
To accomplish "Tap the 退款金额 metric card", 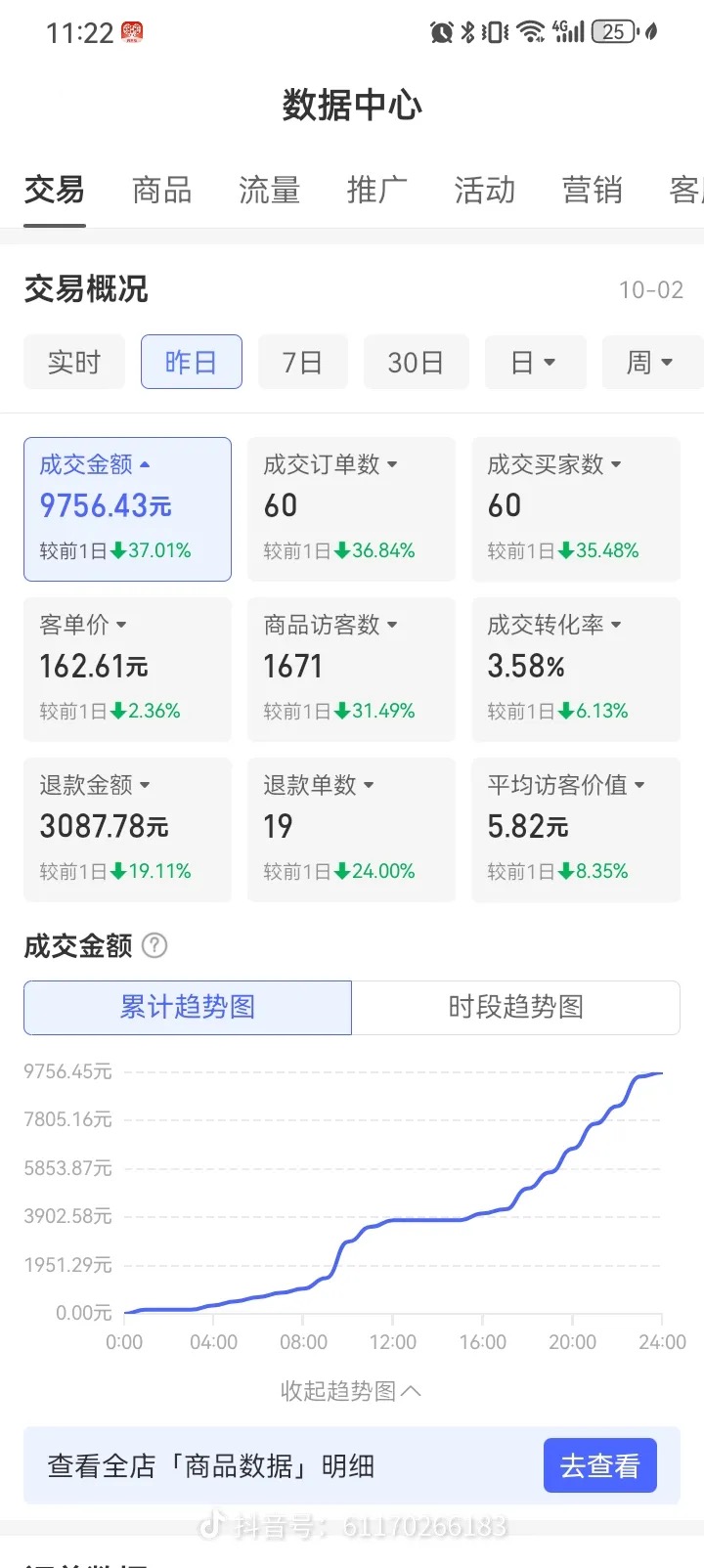I will 127,829.
